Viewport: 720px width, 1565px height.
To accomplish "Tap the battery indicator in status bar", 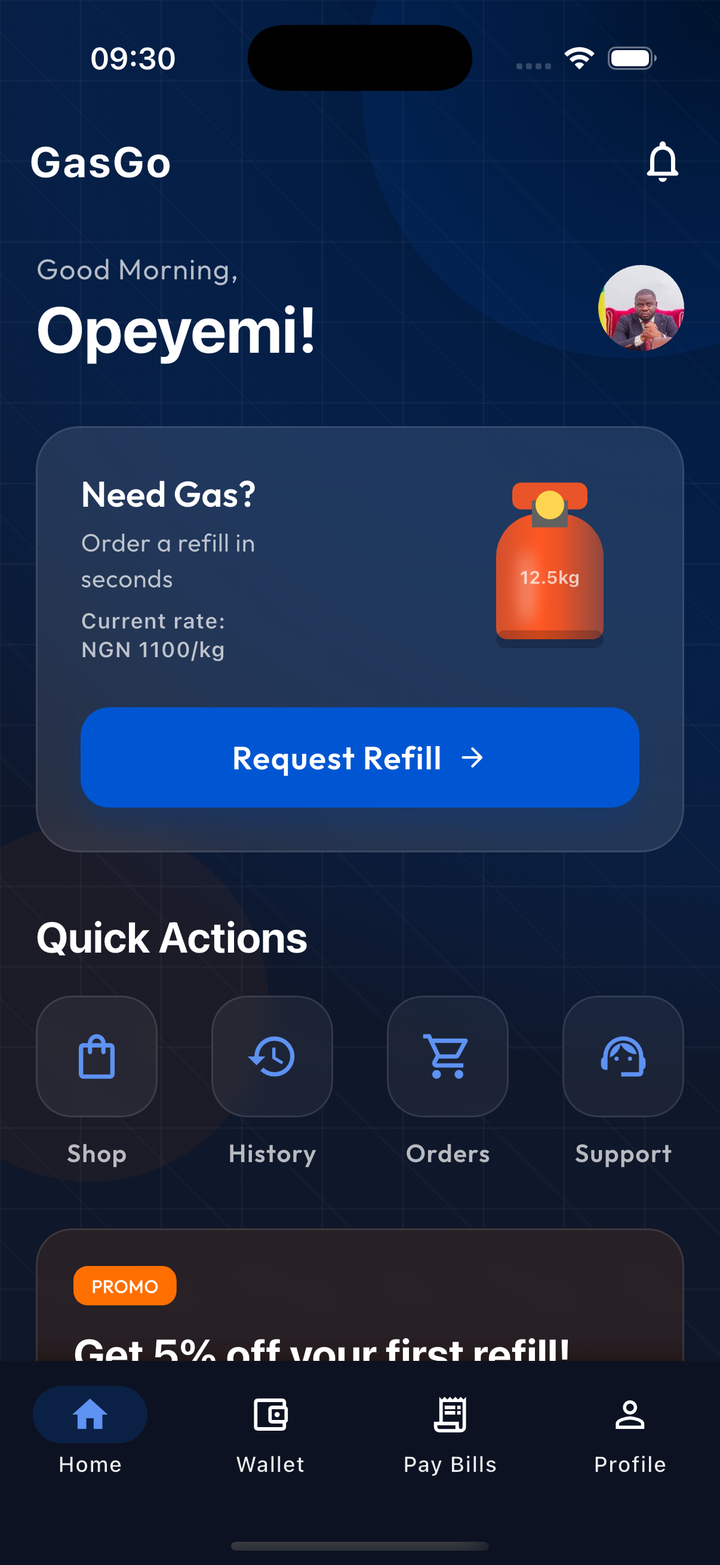I will coord(631,58).
